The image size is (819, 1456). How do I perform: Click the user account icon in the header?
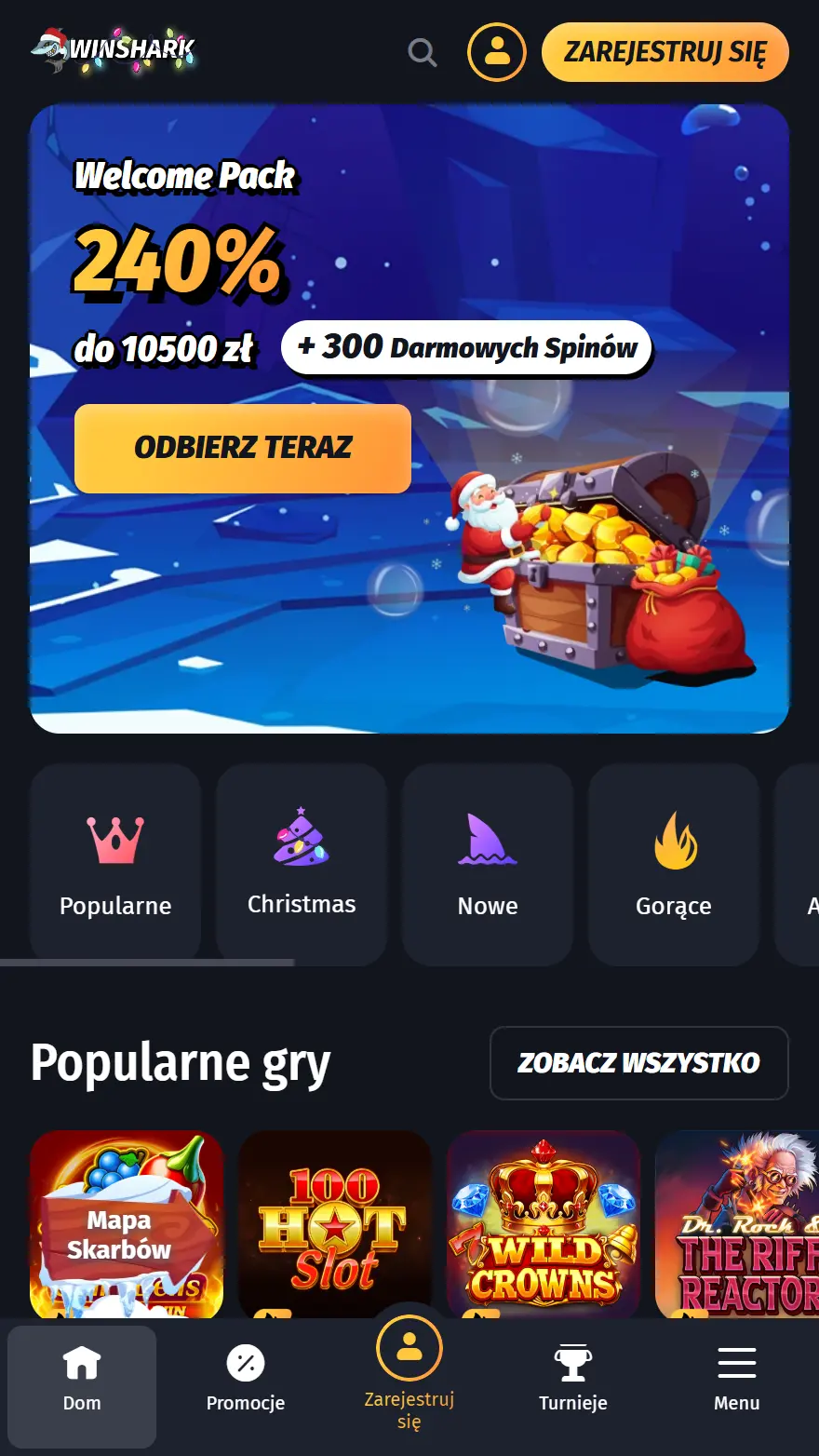496,52
